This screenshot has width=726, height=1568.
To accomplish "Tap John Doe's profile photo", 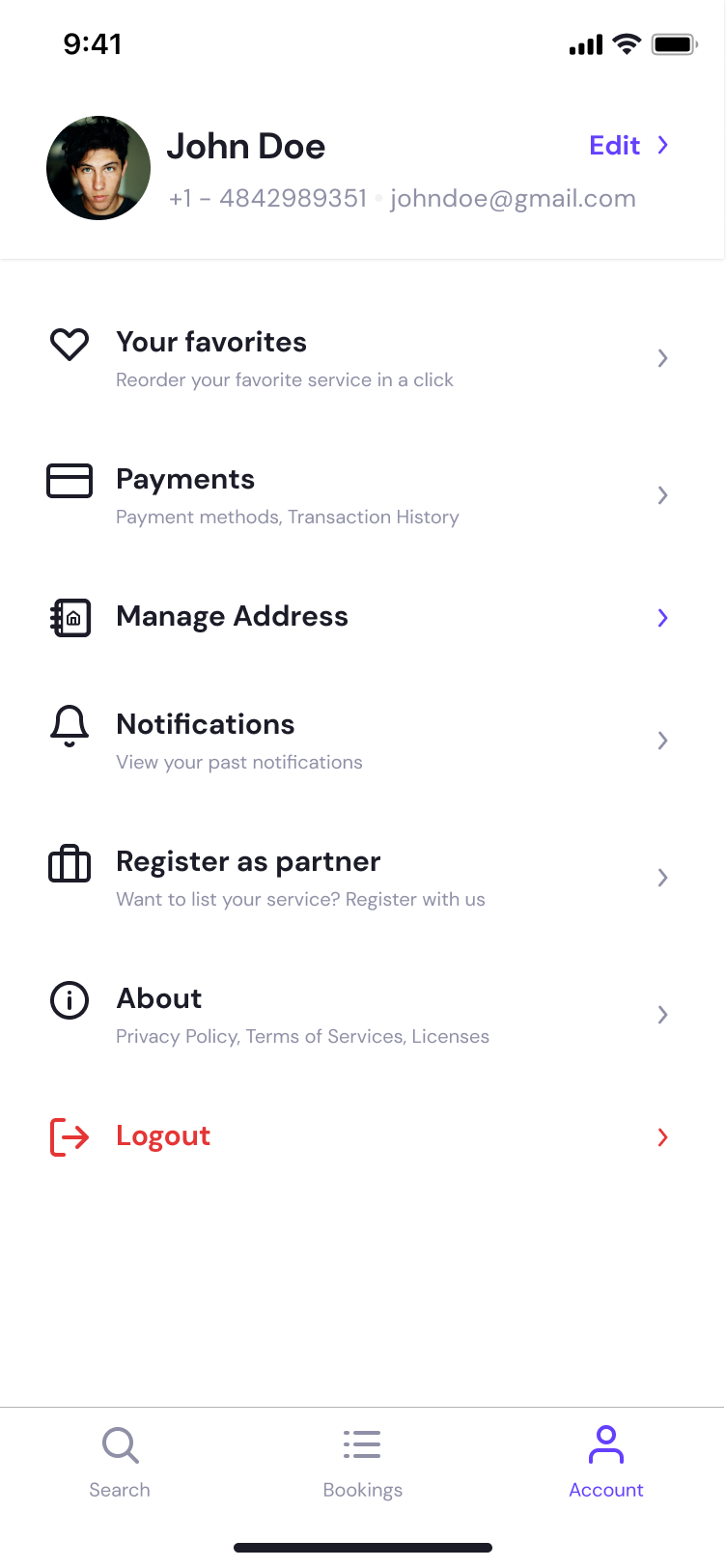I will [x=98, y=168].
